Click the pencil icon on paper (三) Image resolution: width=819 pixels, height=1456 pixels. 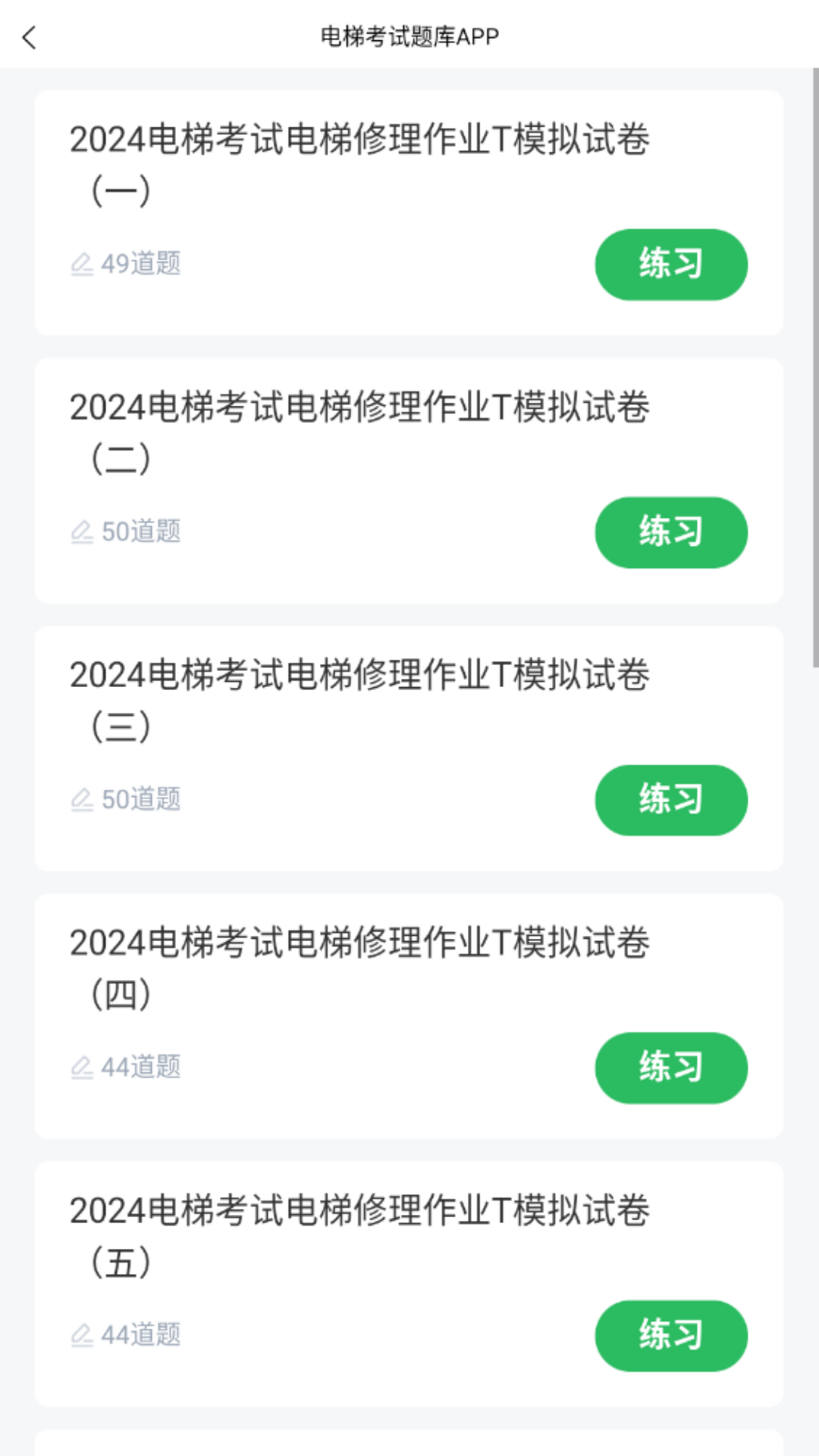click(83, 800)
